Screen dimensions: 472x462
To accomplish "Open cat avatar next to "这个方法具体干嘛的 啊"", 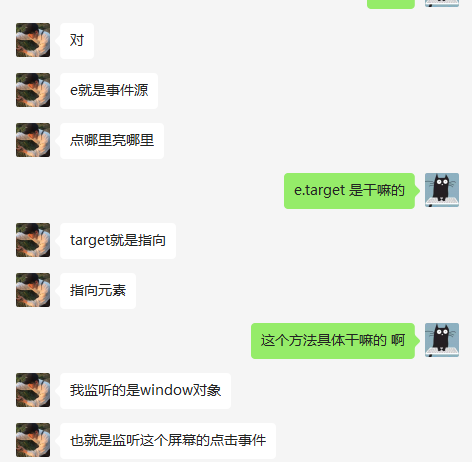I will coord(442,340).
